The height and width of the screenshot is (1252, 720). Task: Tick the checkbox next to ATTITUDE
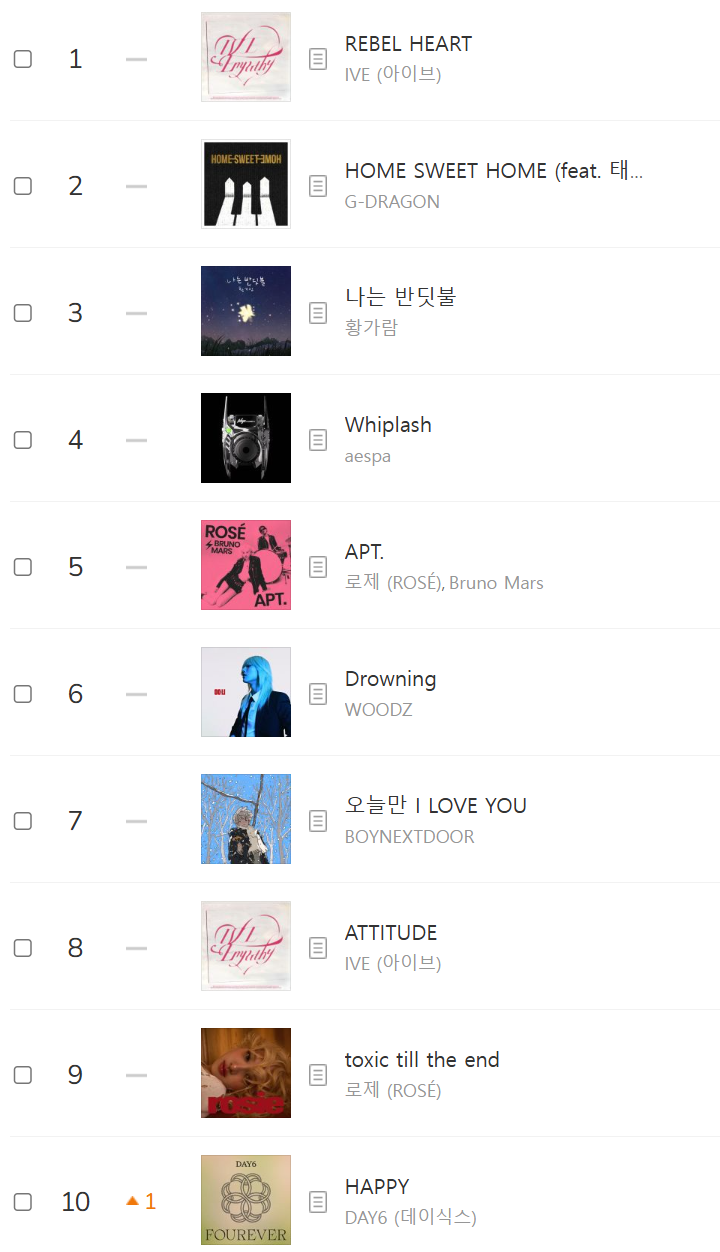[22, 948]
